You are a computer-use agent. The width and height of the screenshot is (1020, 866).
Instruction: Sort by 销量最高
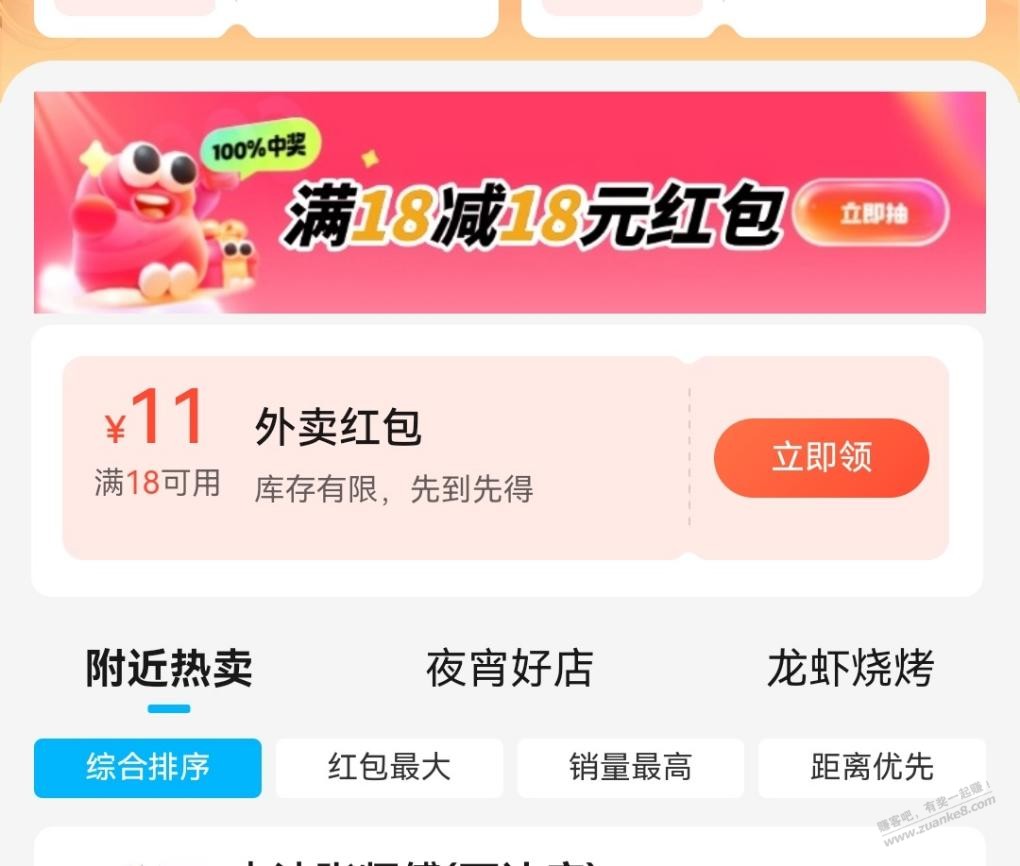pos(630,767)
